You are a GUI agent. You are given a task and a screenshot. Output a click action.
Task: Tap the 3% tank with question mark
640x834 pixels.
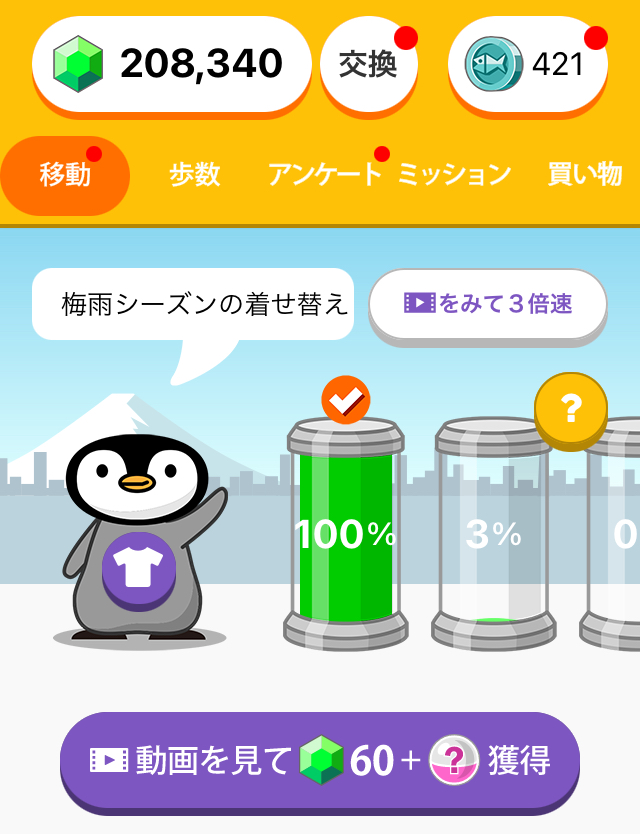[x=493, y=535]
